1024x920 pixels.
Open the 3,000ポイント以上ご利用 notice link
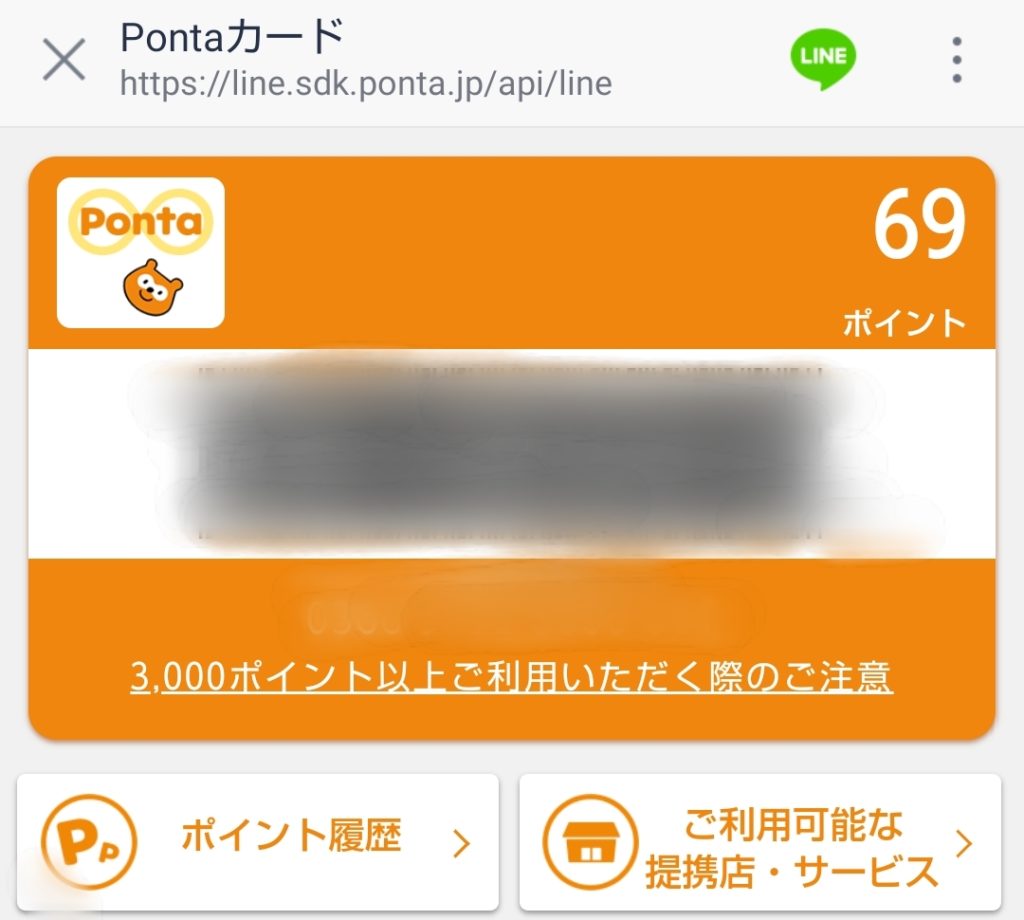[x=511, y=677]
